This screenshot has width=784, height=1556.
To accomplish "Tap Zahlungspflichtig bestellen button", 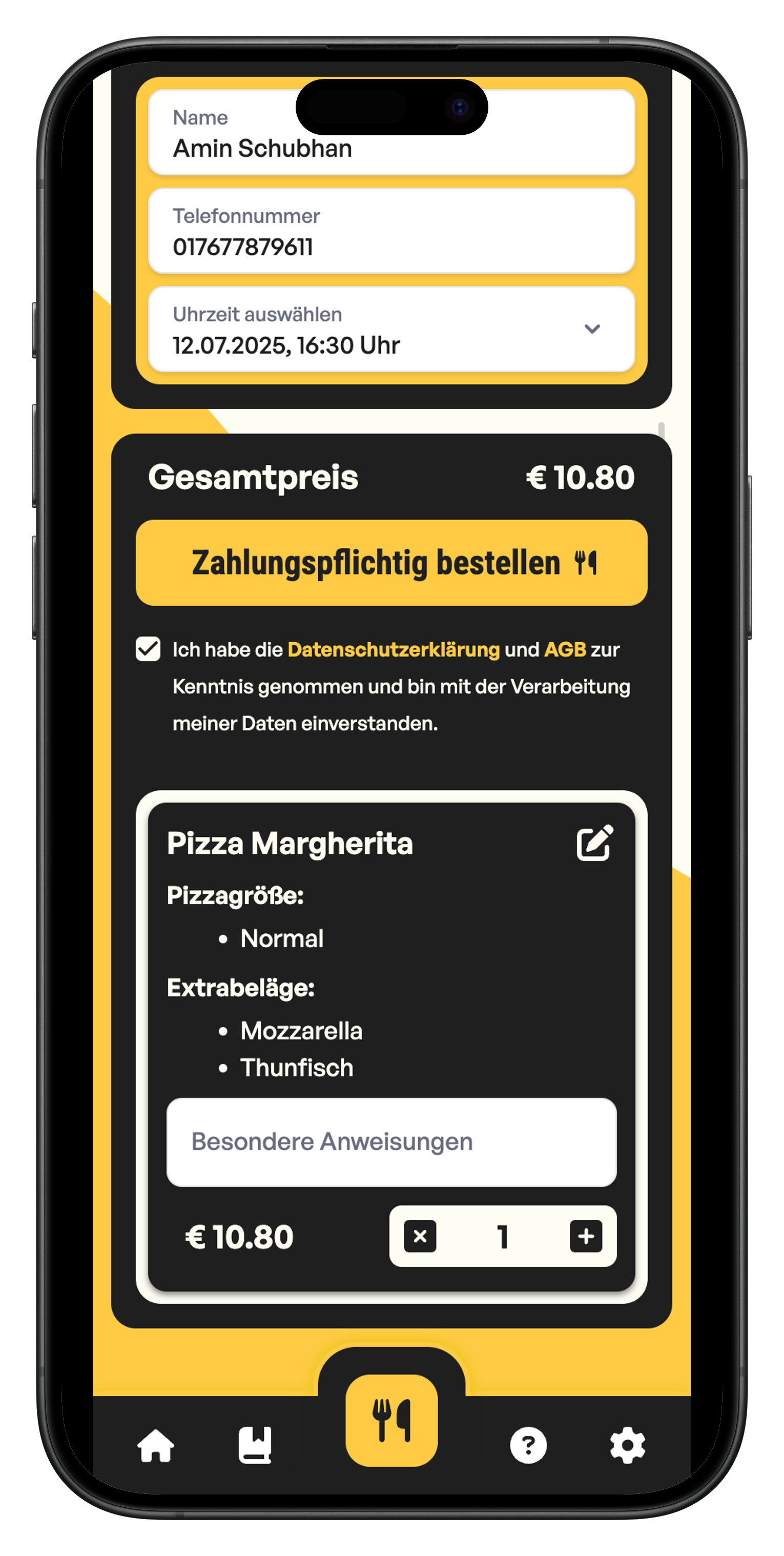I will point(391,563).
